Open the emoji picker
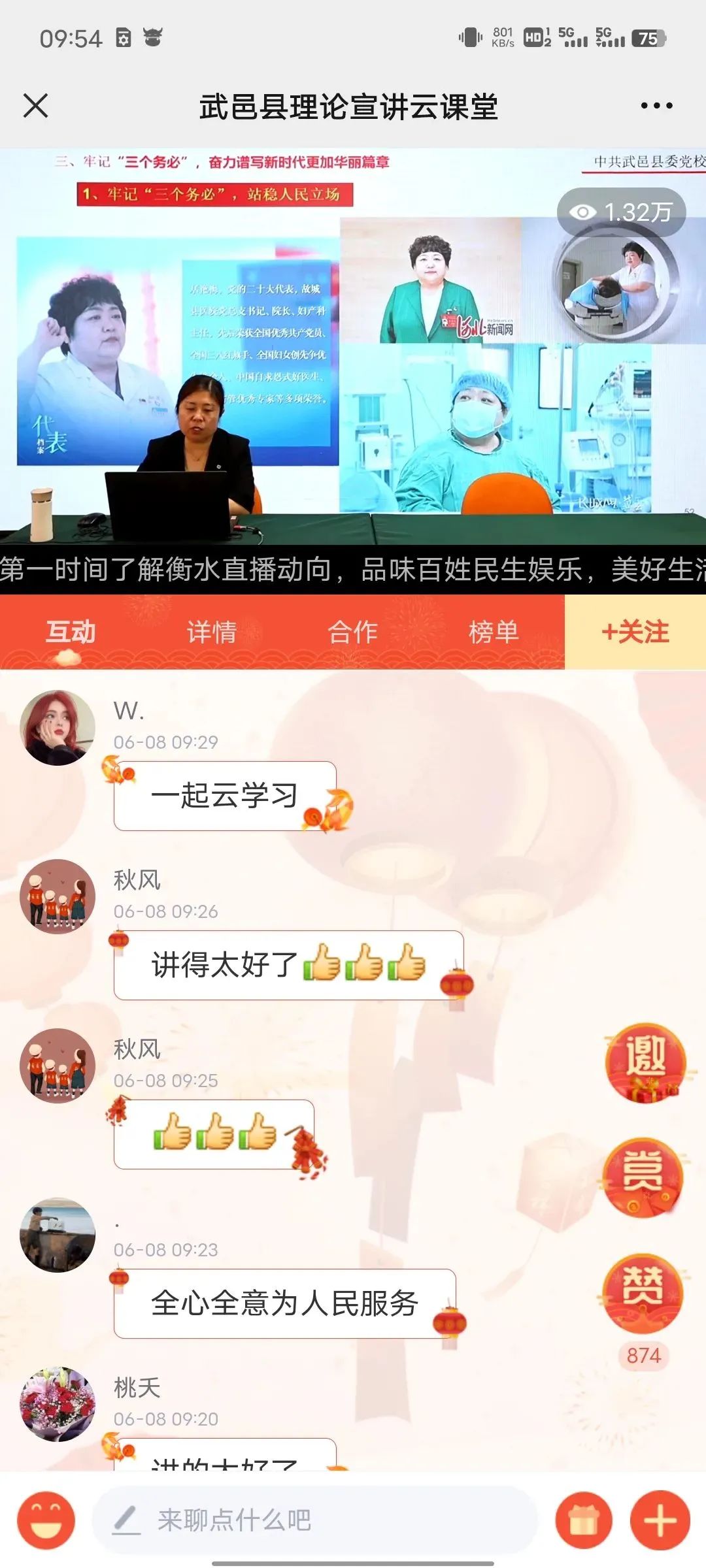This screenshot has width=706, height=1568. pyautogui.click(x=46, y=1520)
